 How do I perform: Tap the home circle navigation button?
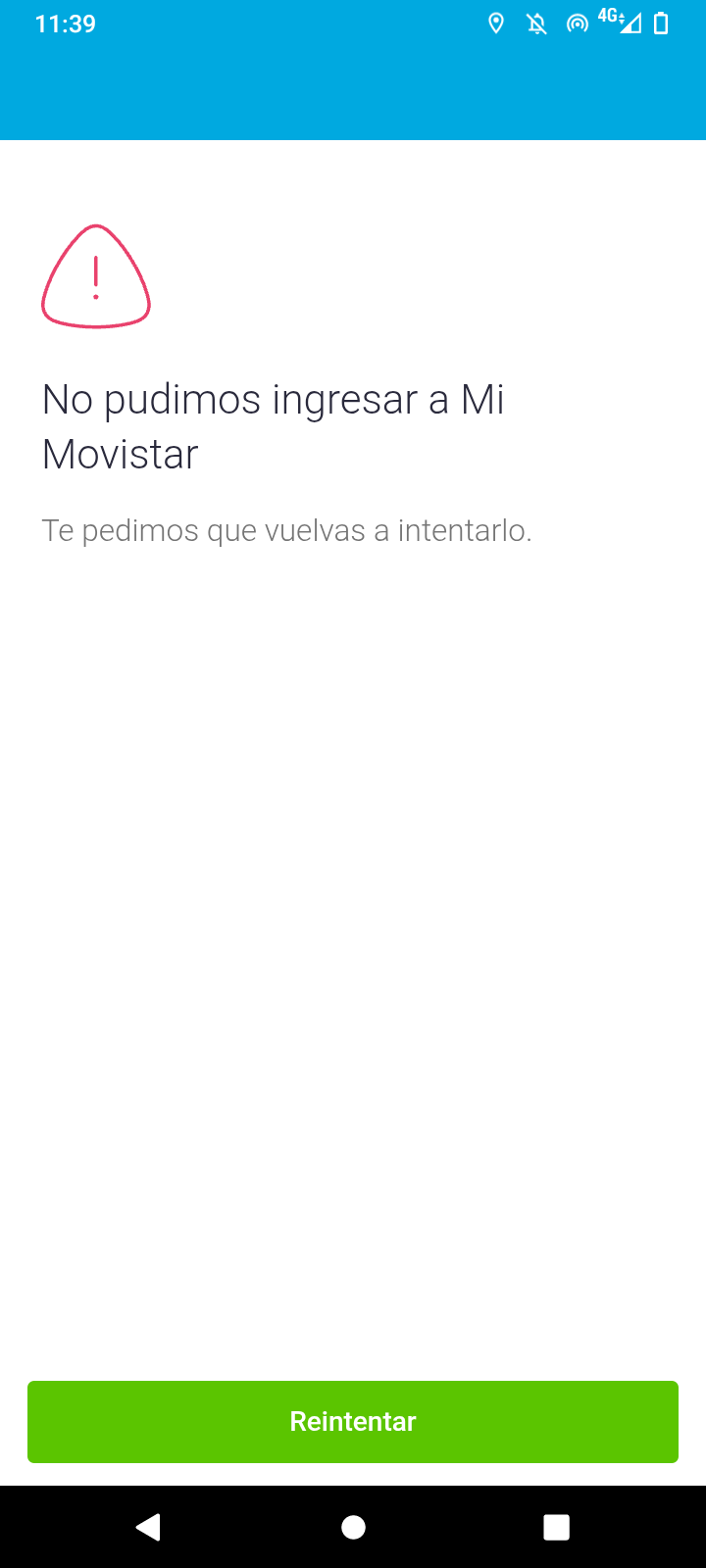353,1526
